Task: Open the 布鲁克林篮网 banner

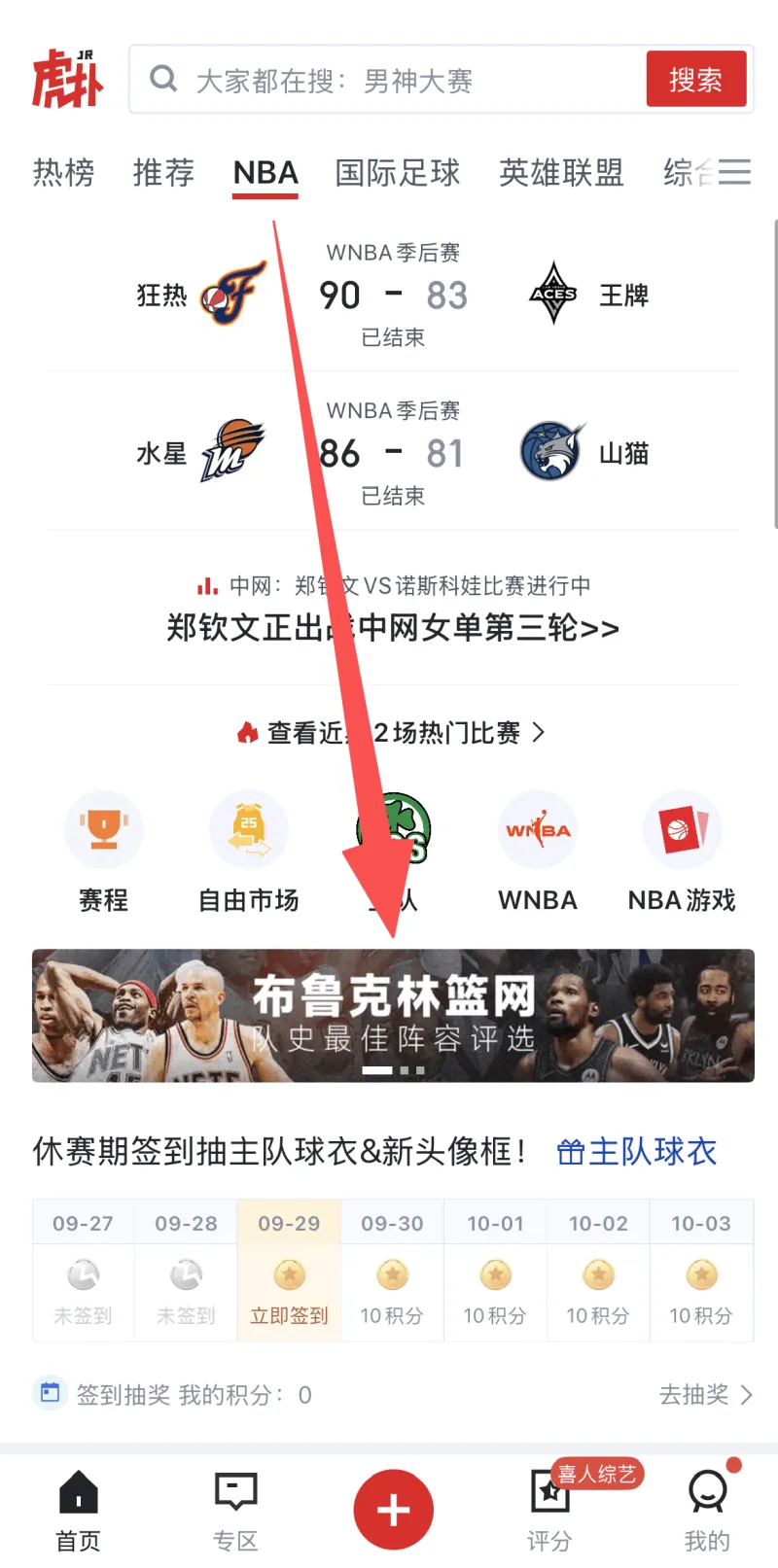Action: [x=393, y=1015]
